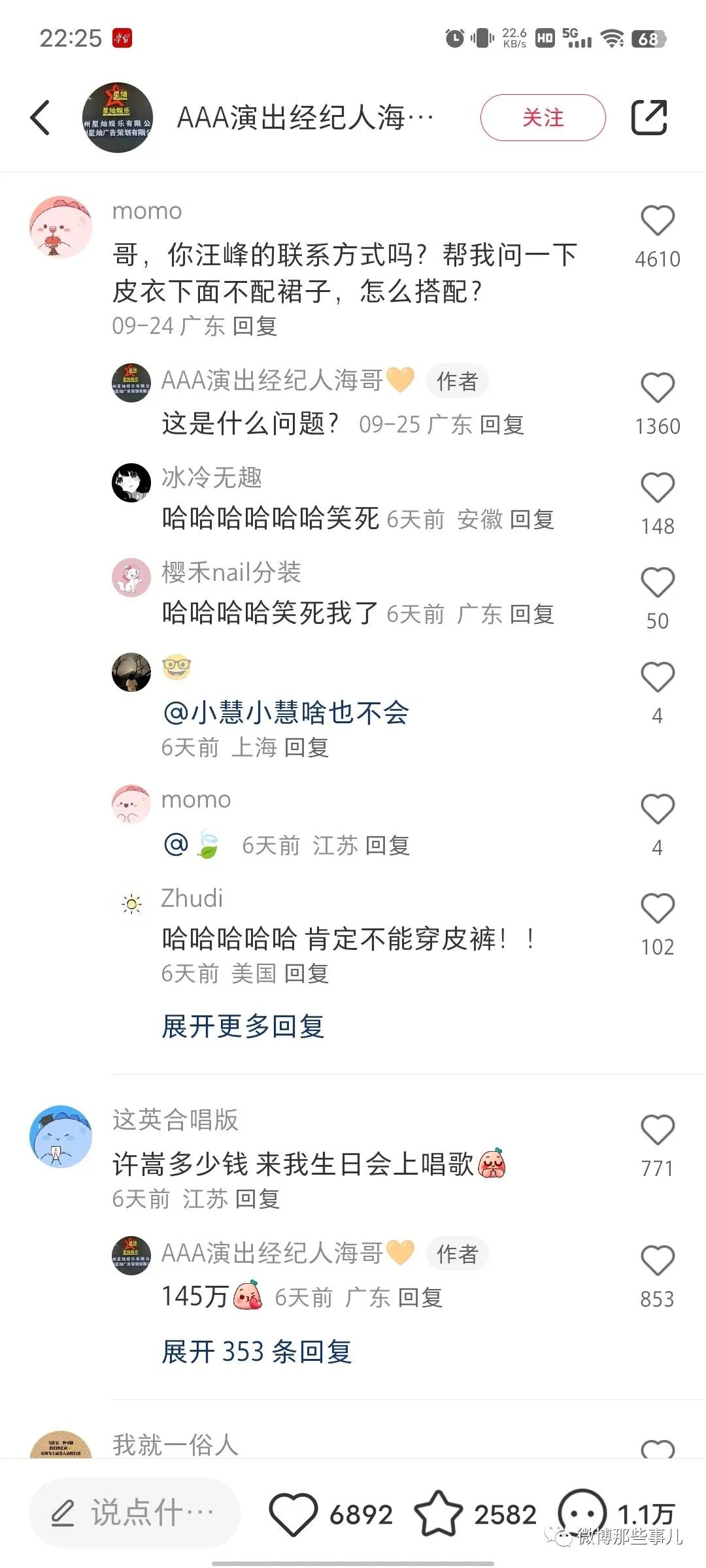706x1568 pixels.
Task: Go back using the top-left arrow
Action: click(40, 118)
